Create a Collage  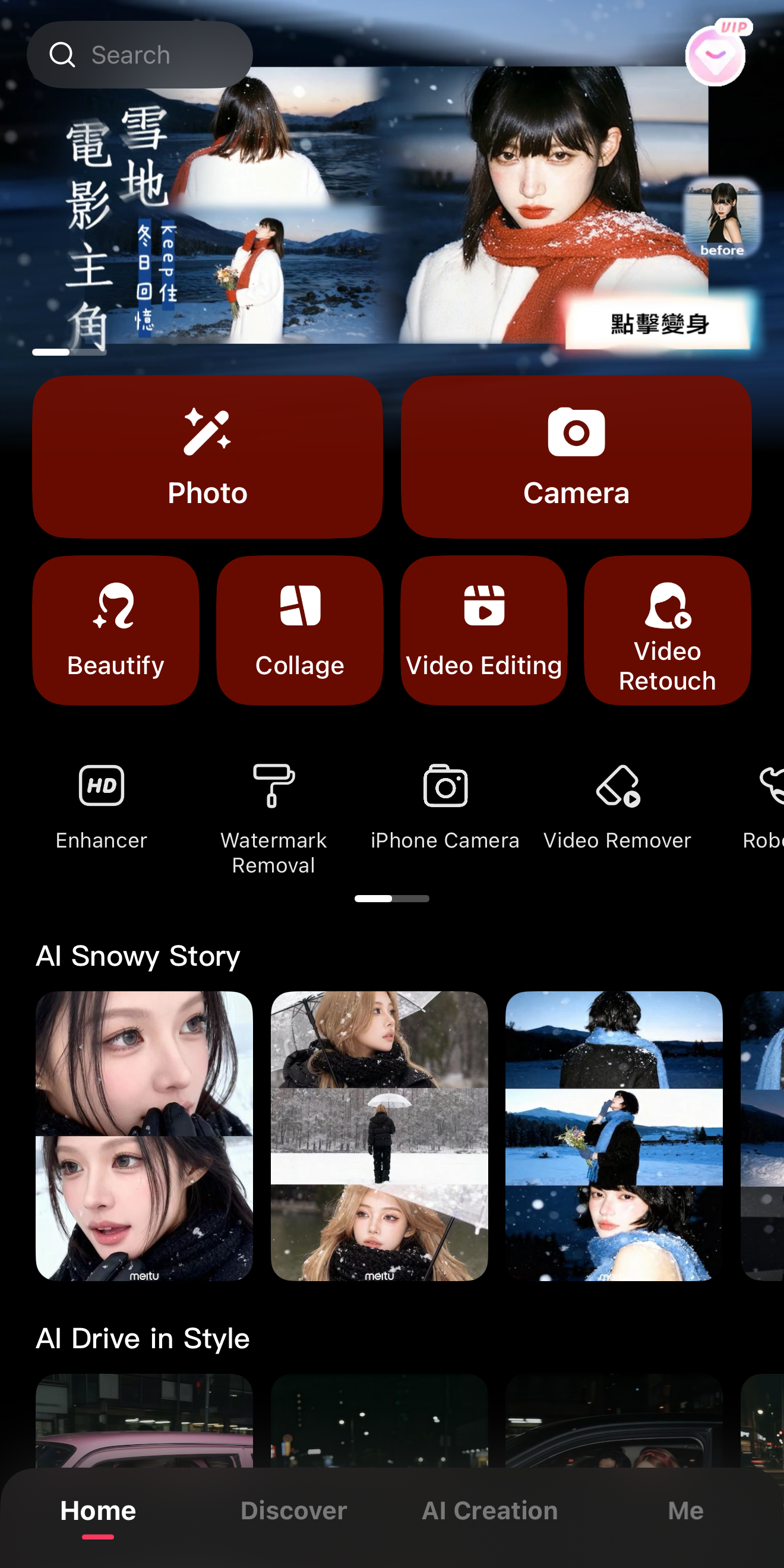point(299,630)
